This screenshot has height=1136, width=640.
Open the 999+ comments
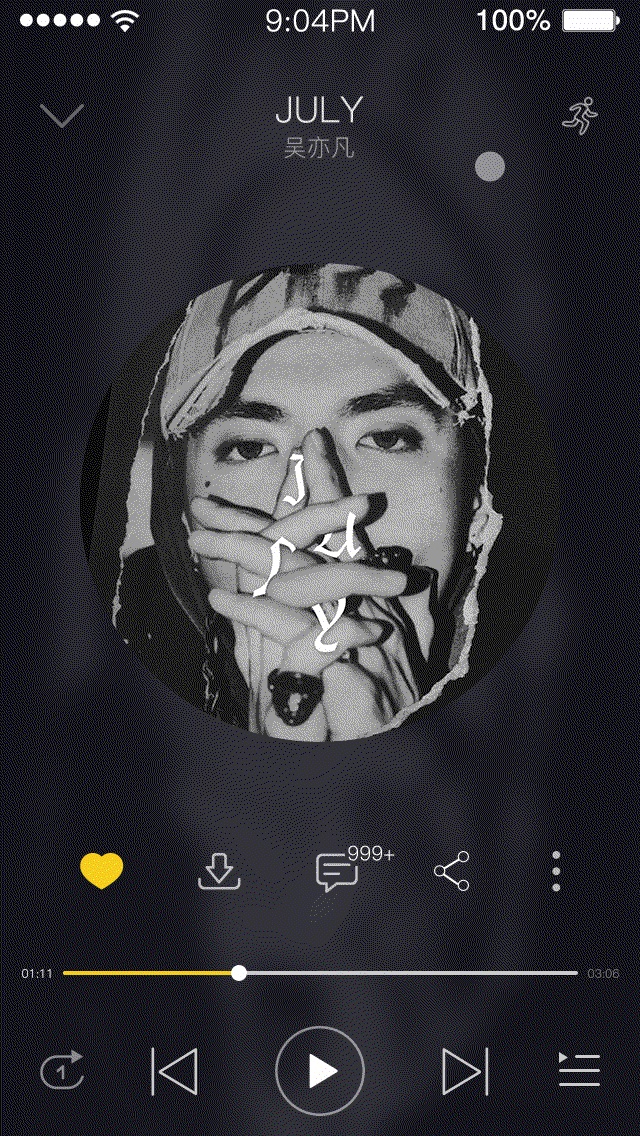pos(338,872)
